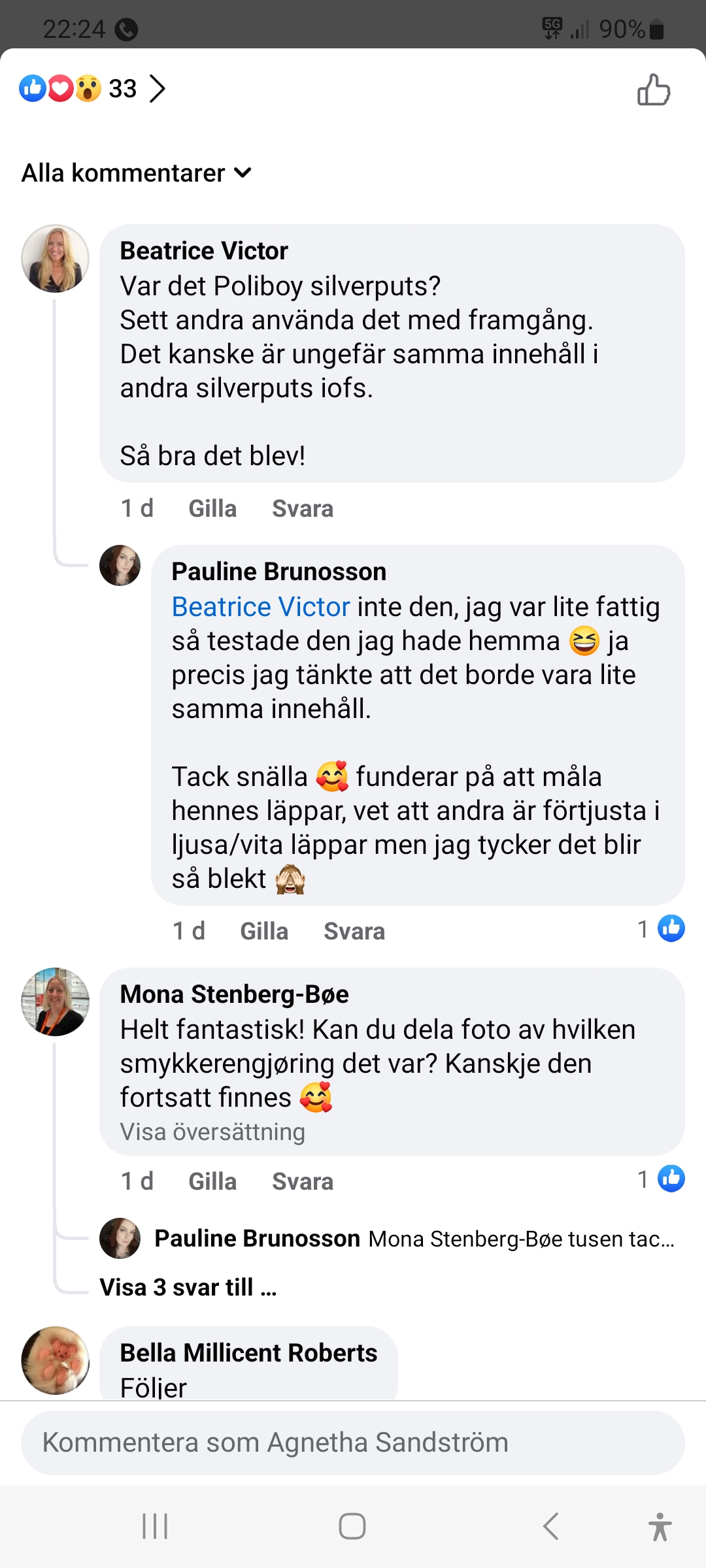Viewport: 706px width, 1568px height.
Task: Open Bella Millicent Roberts' profile picture
Action: tap(56, 1360)
